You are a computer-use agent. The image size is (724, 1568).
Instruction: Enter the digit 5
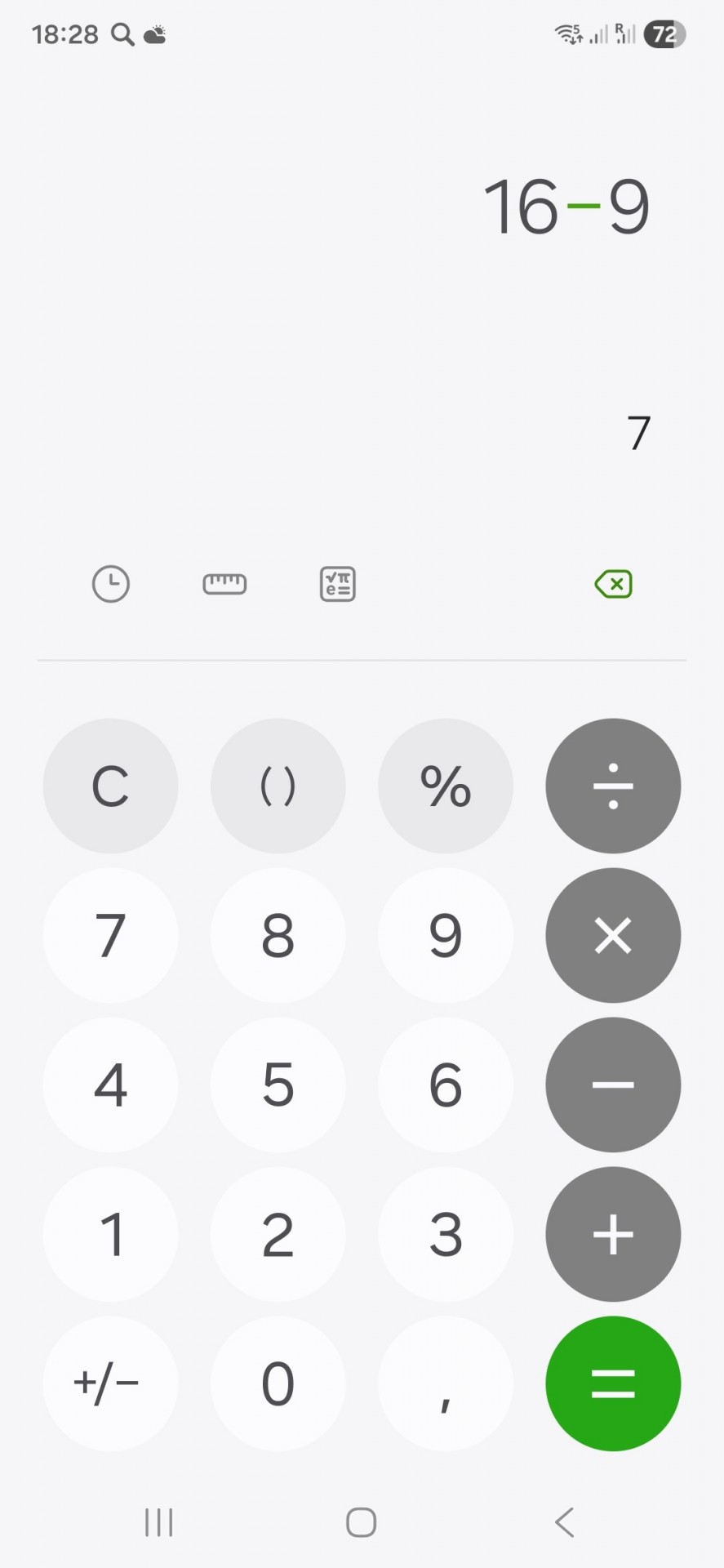pos(278,1085)
